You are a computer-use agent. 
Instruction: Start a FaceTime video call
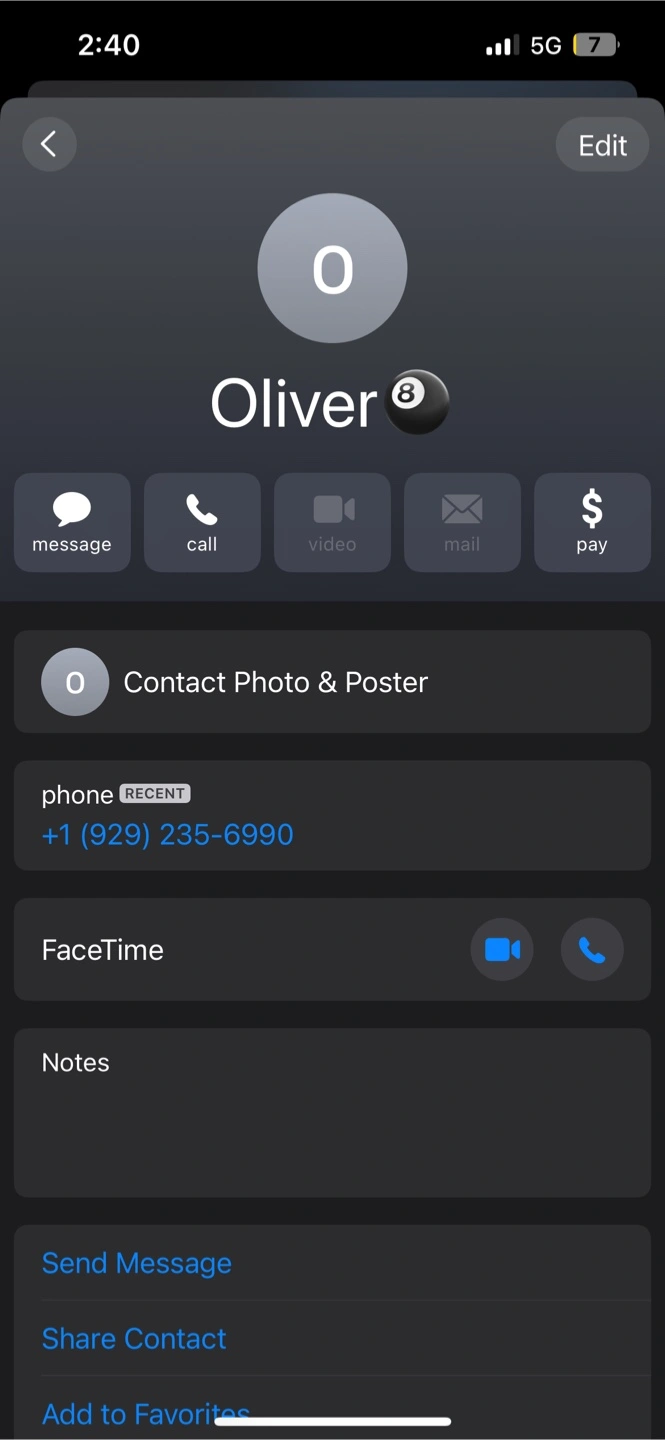tap(502, 950)
